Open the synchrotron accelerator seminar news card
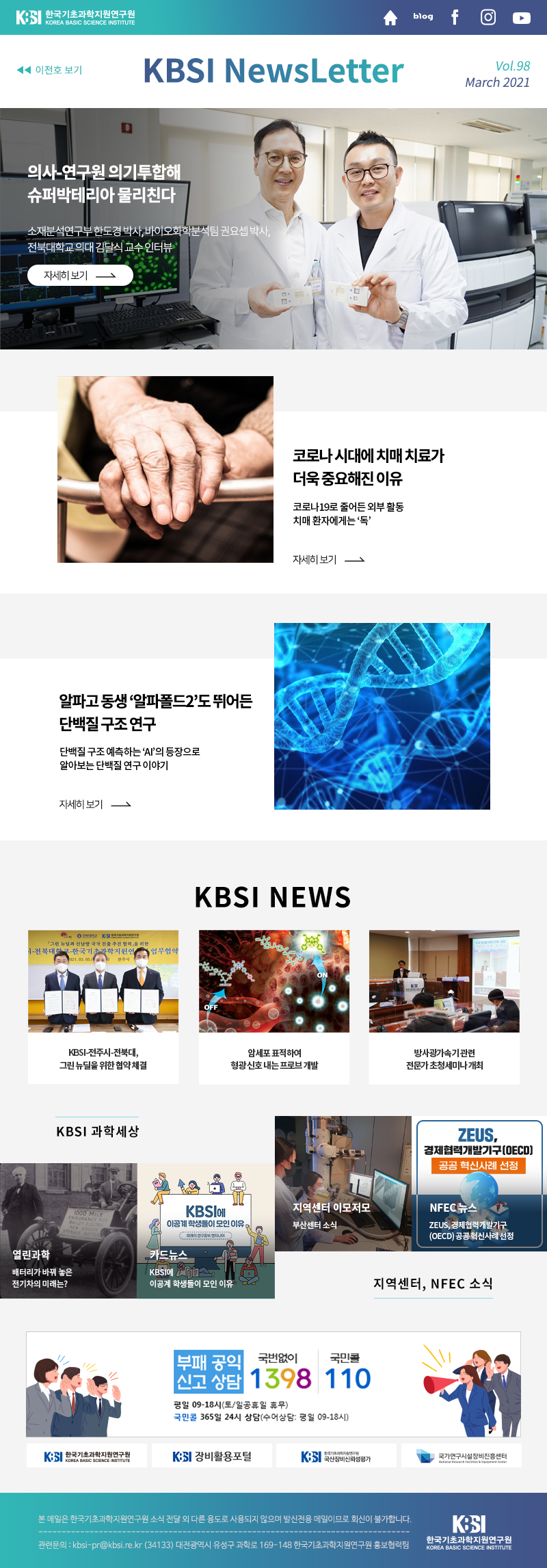The height and width of the screenshot is (1568, 547). pyautogui.click(x=444, y=1007)
